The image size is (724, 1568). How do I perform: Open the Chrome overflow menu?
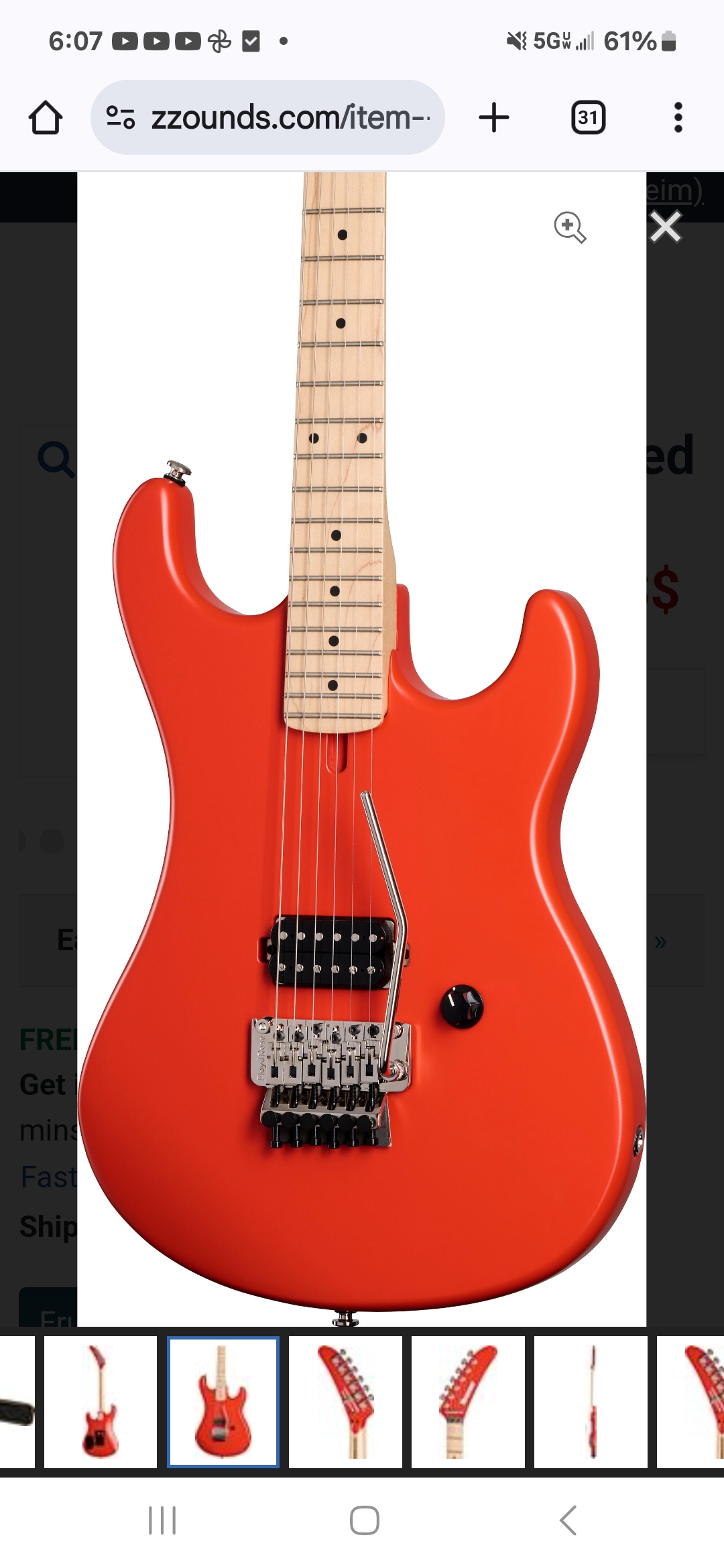(x=678, y=117)
